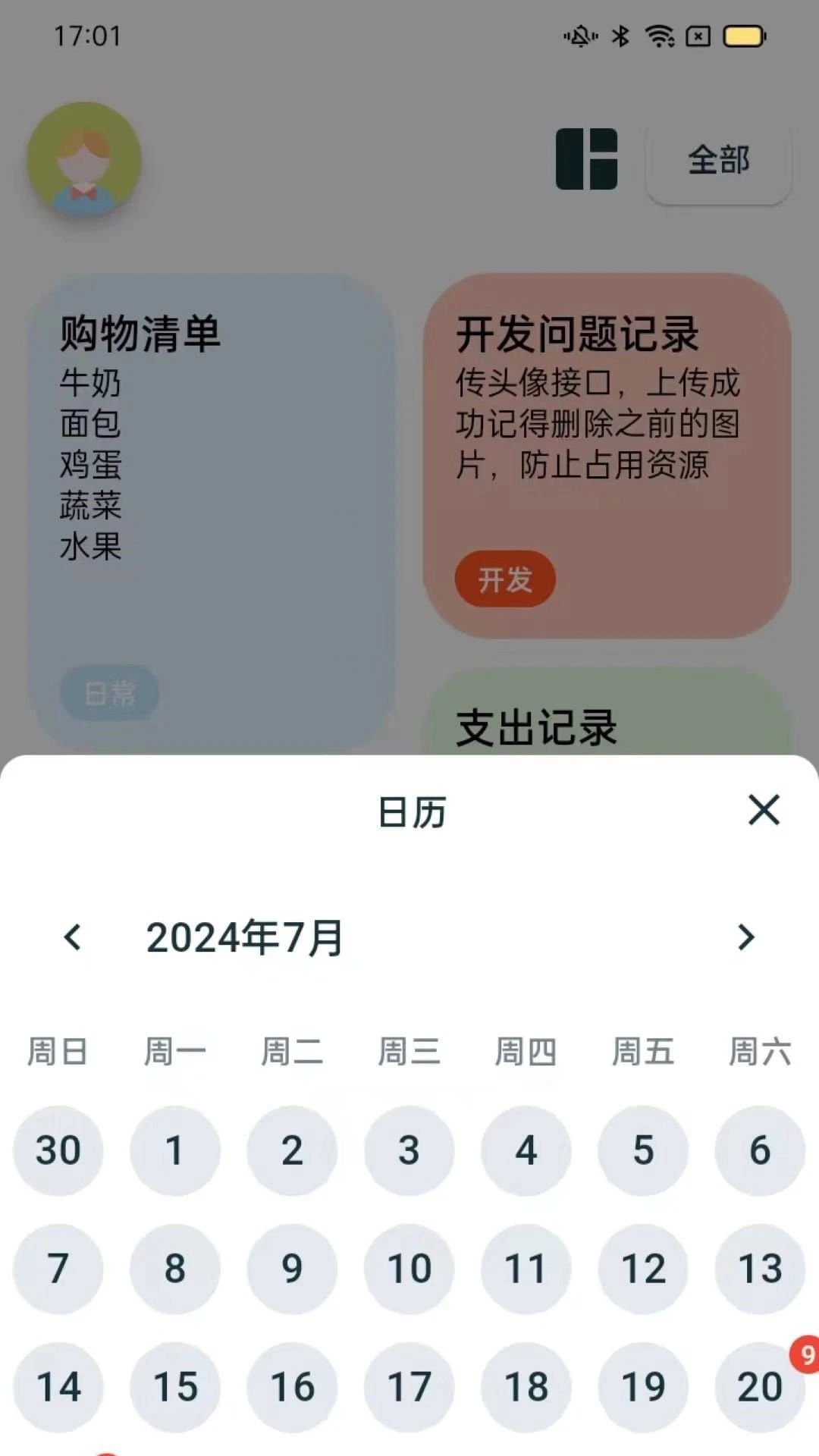Select June 30 cell on the calendar
The image size is (819, 1456).
point(58,1150)
